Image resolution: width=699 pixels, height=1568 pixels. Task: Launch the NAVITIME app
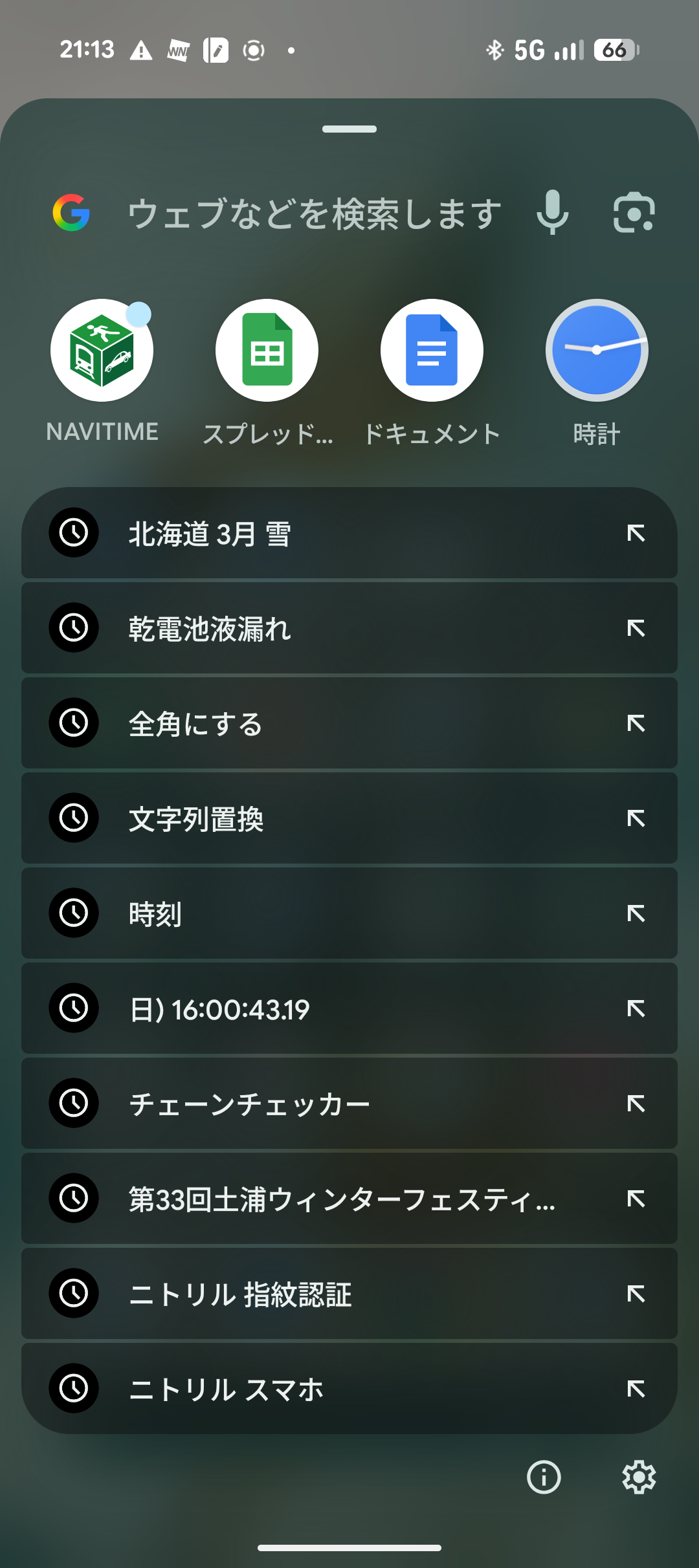(x=102, y=351)
